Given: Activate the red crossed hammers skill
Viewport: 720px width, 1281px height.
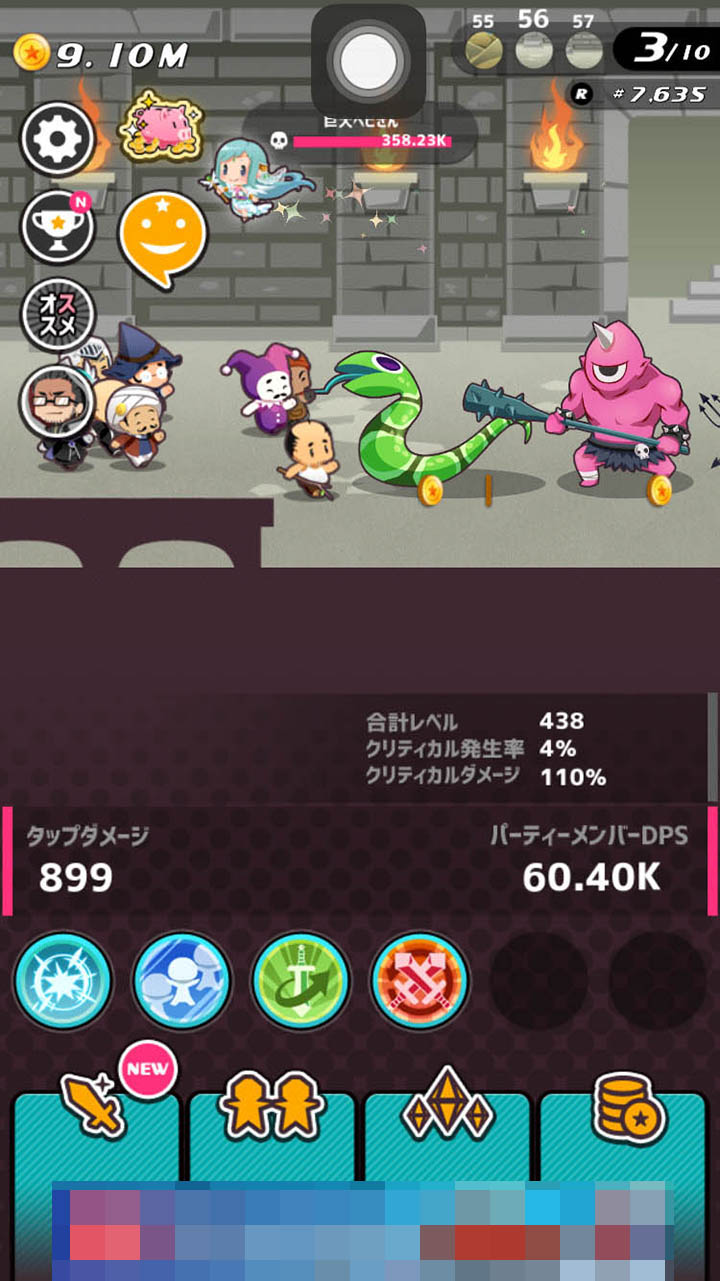Looking at the screenshot, I should click(419, 981).
